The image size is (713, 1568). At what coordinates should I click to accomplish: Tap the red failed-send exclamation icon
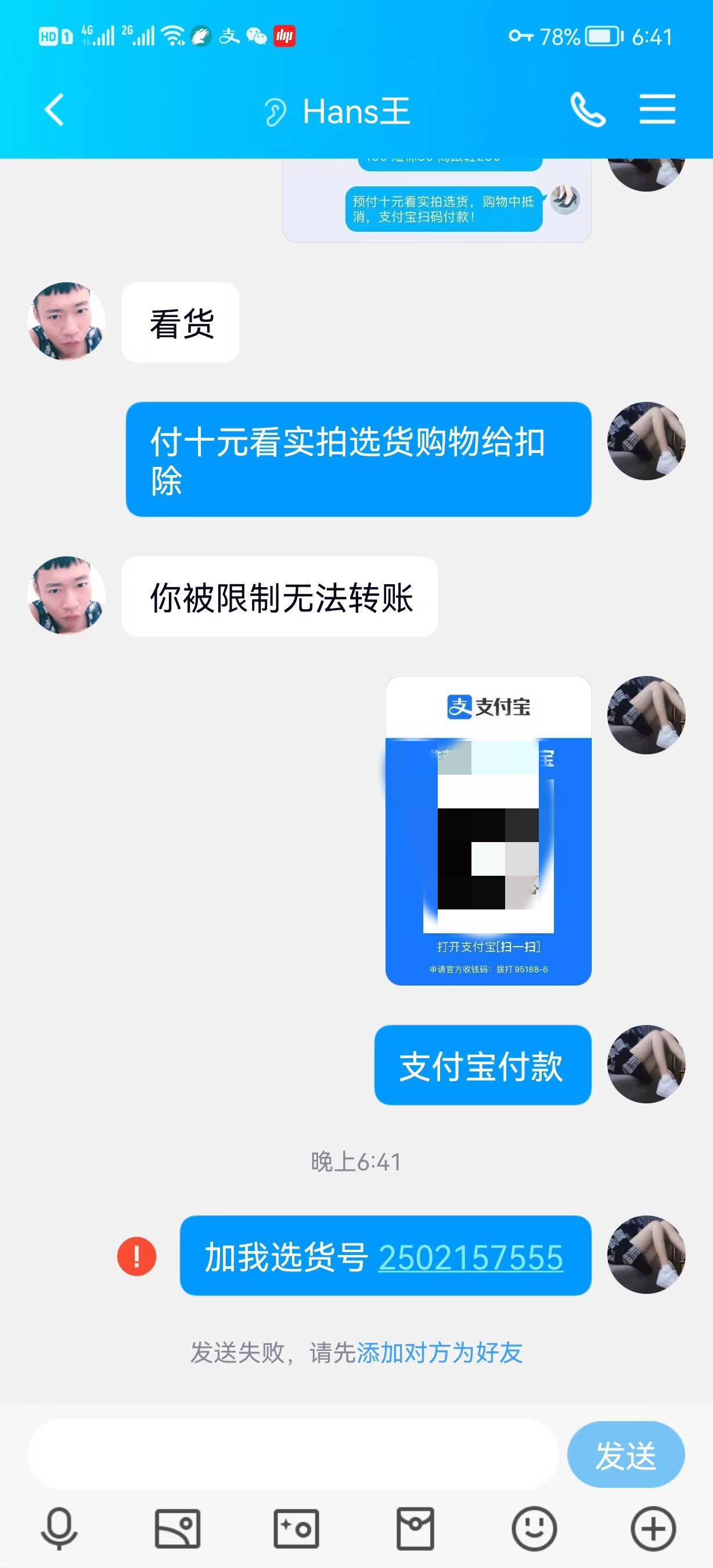click(137, 1256)
